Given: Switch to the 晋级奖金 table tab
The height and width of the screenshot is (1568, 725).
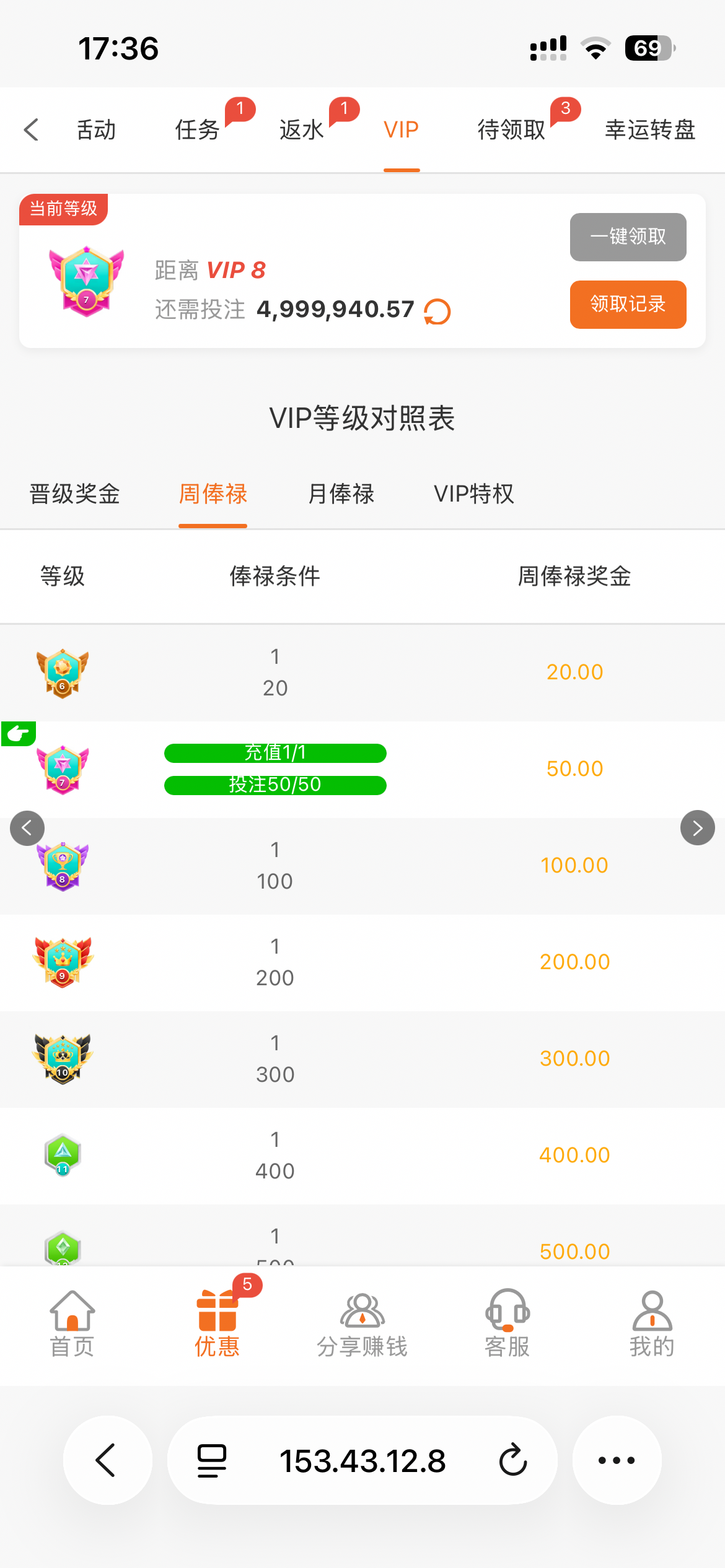Looking at the screenshot, I should (x=74, y=494).
